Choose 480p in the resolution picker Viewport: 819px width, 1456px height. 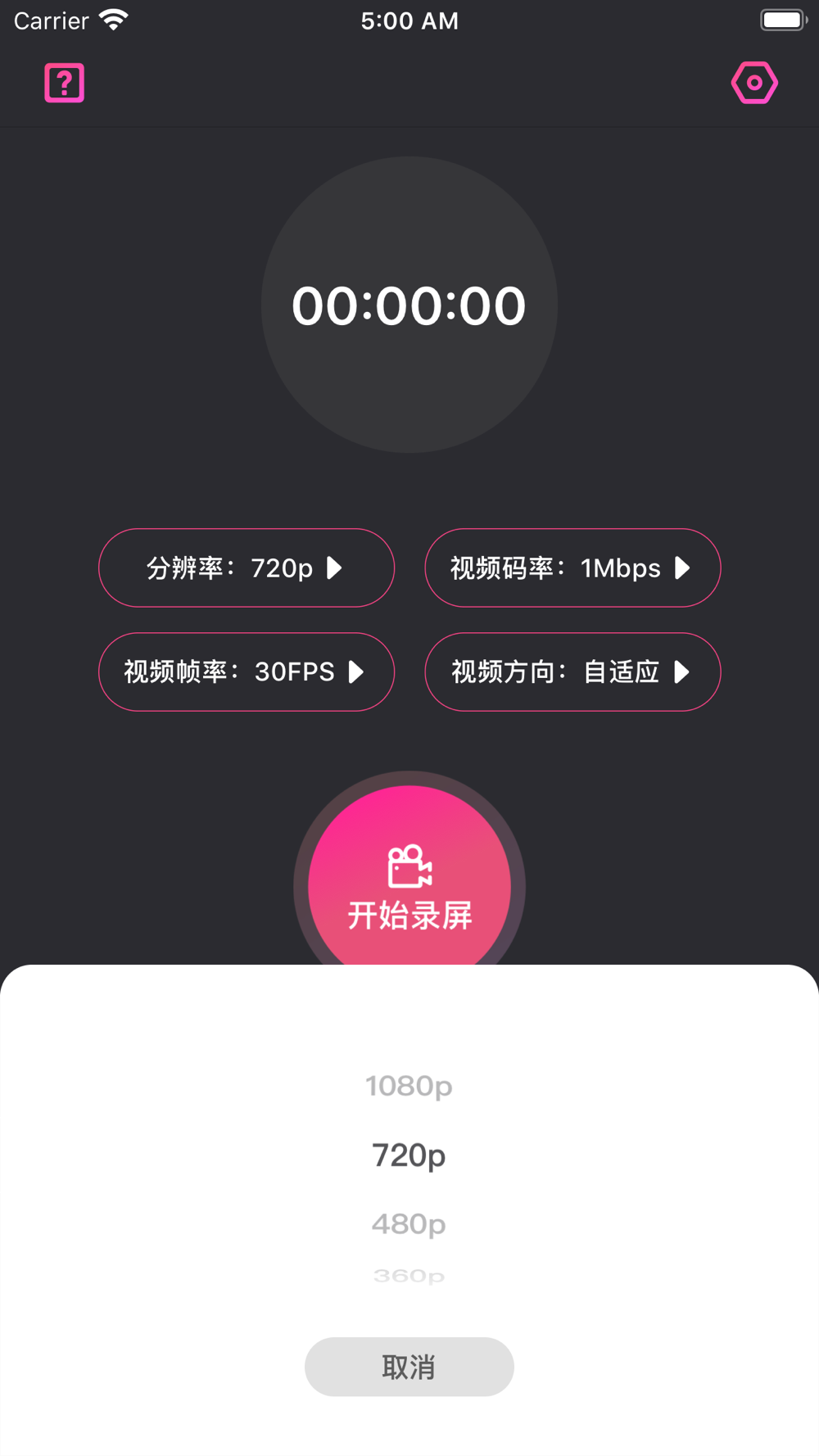409,1224
